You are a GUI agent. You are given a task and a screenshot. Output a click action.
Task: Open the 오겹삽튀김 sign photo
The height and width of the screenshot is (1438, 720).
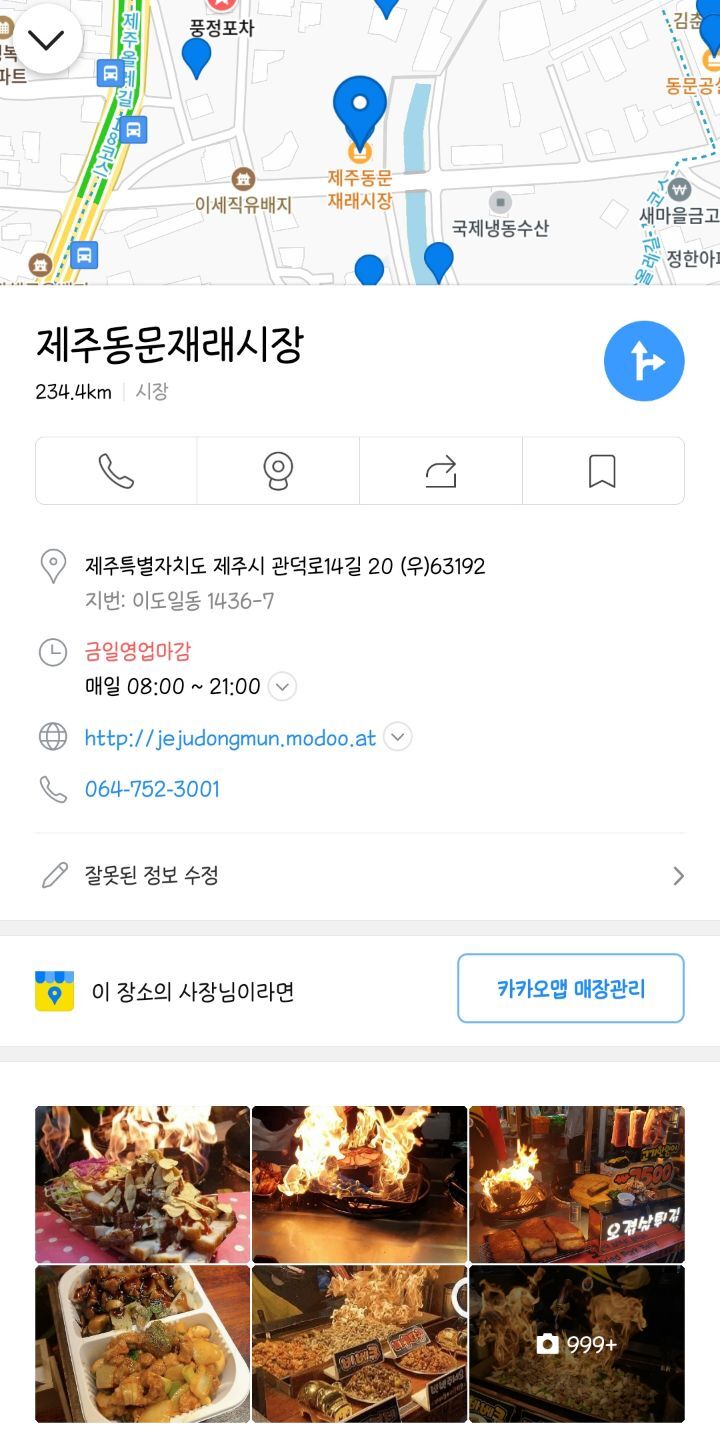[x=577, y=1184]
